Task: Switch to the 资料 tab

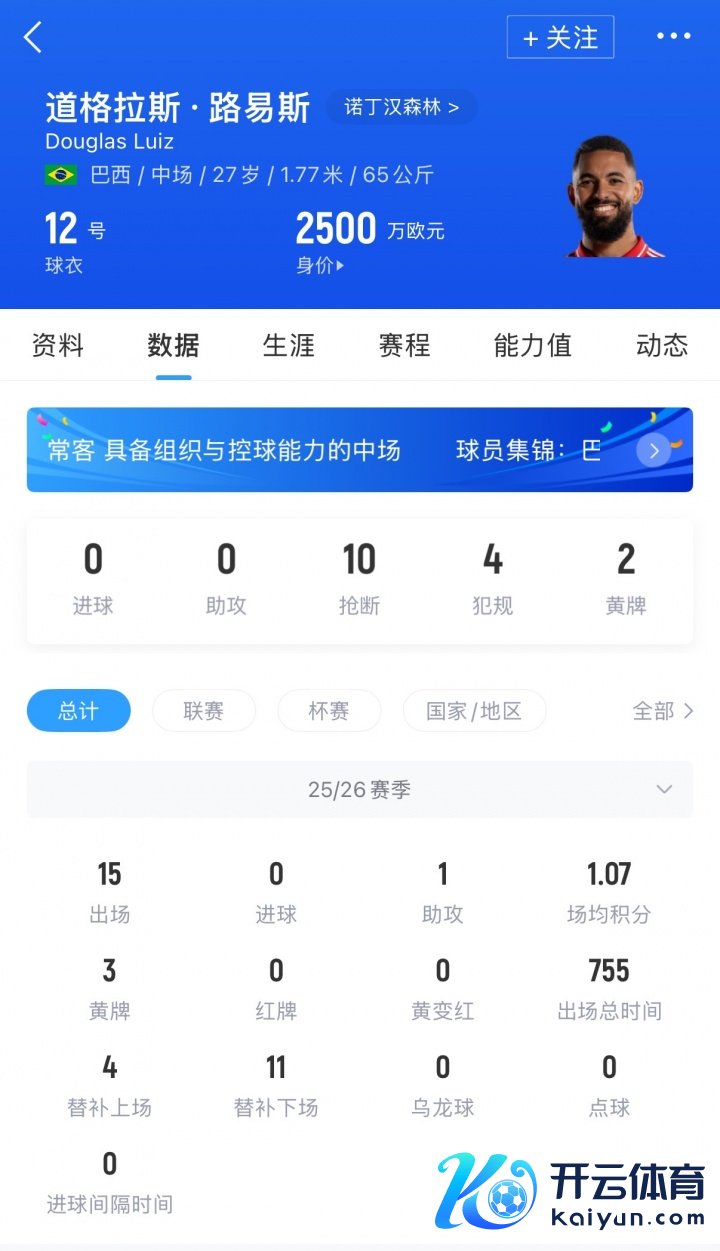Action: pos(58,346)
